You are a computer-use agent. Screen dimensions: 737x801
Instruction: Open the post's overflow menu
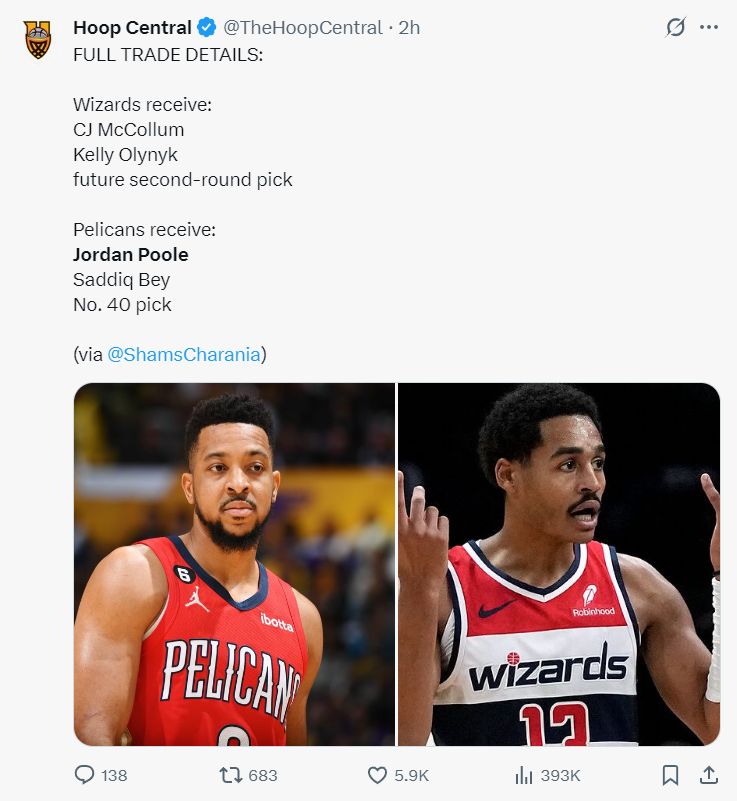point(709,28)
